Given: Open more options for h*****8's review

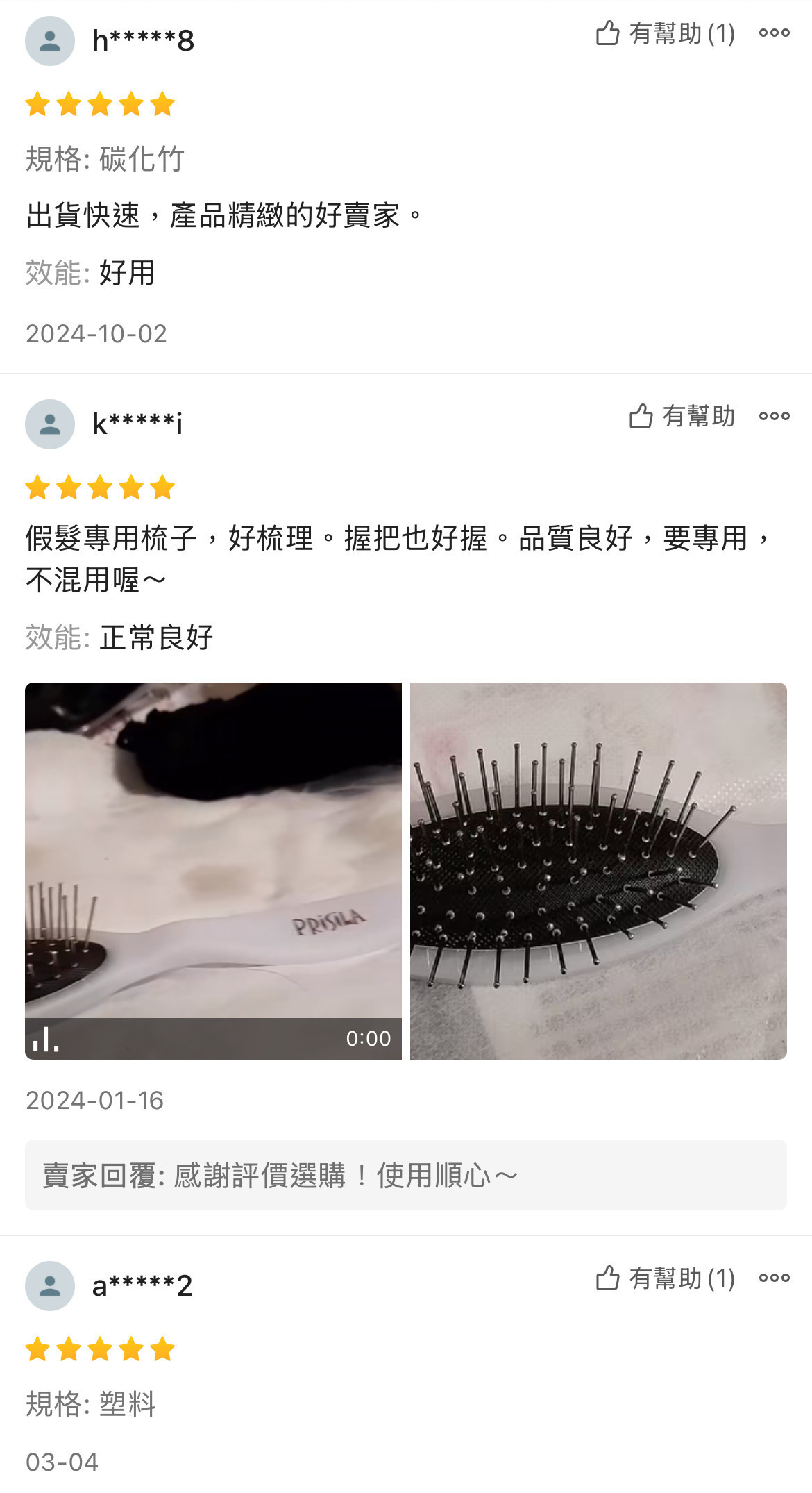Looking at the screenshot, I should (x=774, y=33).
